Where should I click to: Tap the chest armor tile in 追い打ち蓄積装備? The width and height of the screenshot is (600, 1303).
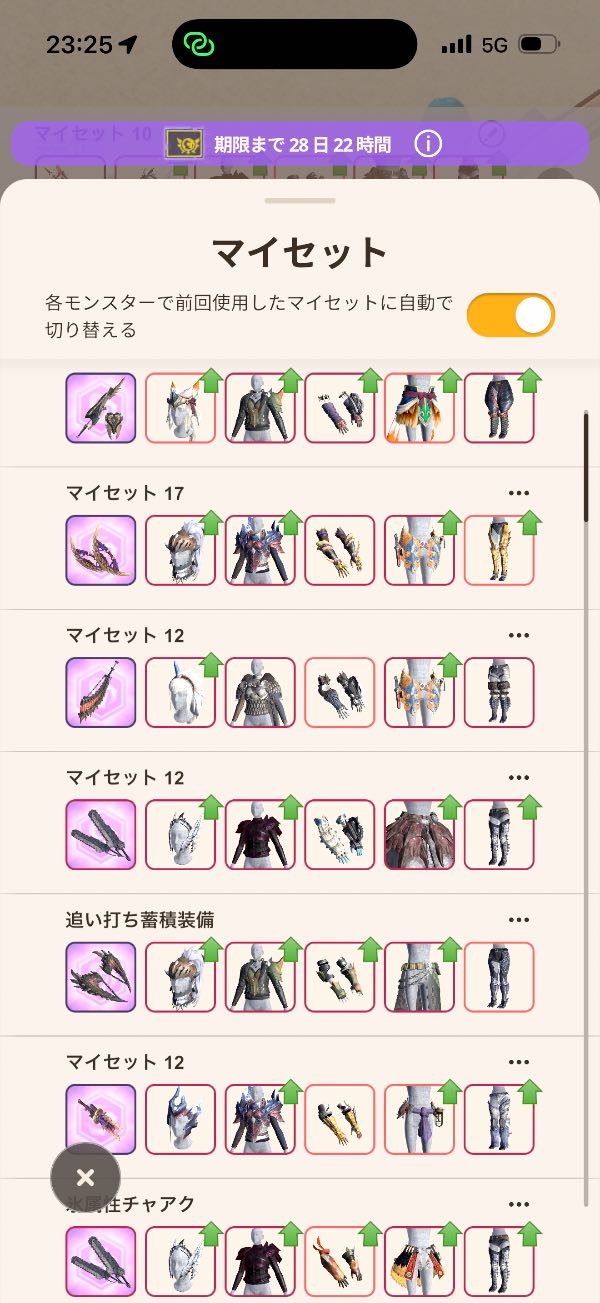tap(260, 977)
